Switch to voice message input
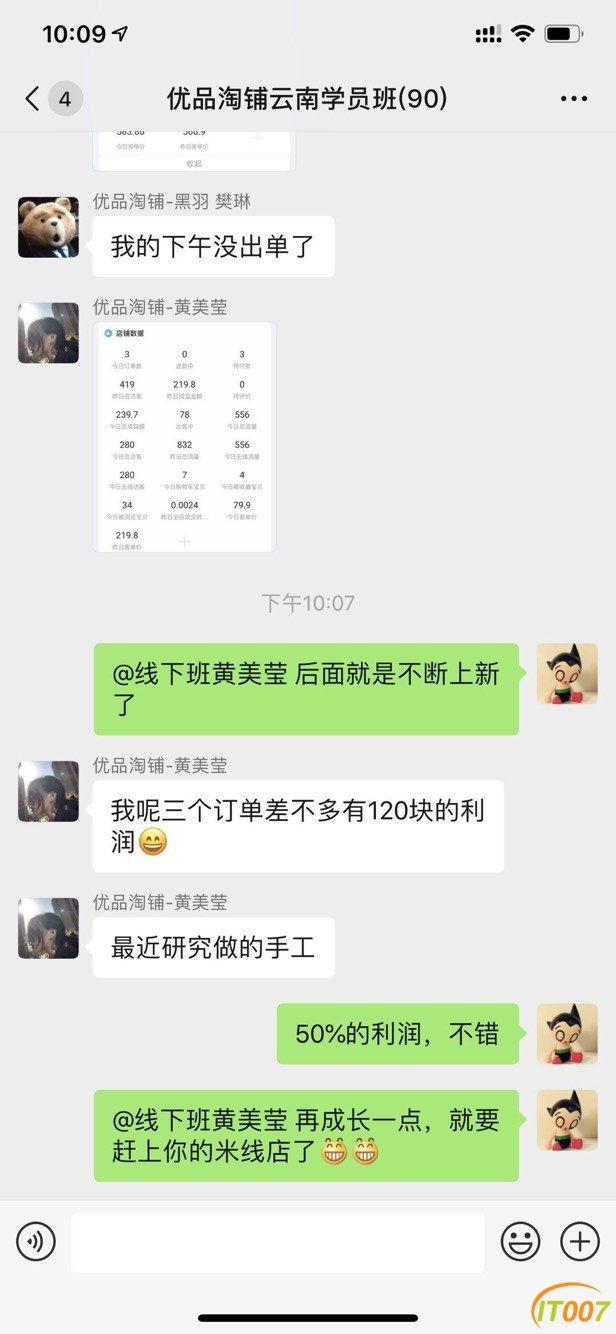This screenshot has height=1334, width=616. (36, 1242)
